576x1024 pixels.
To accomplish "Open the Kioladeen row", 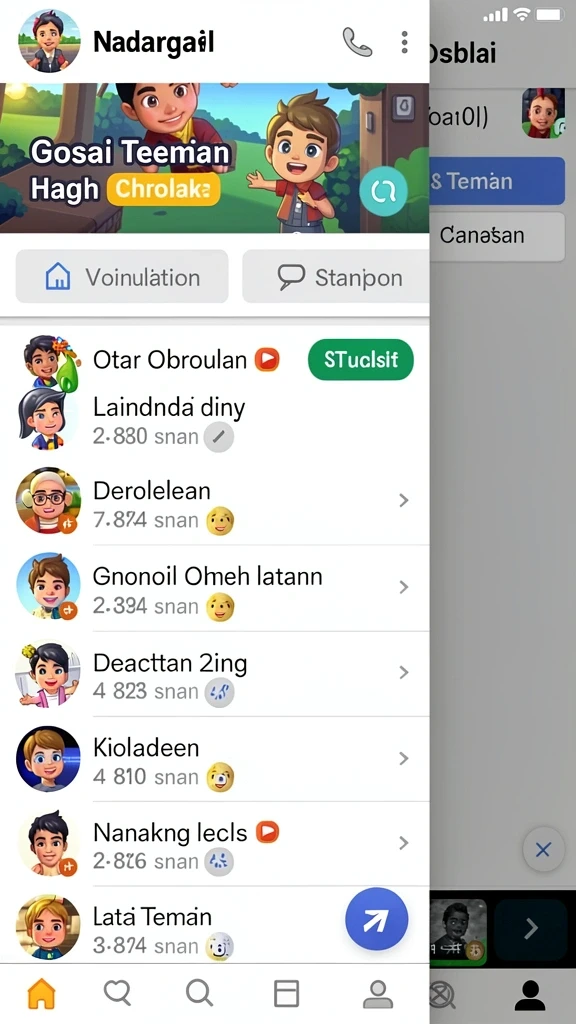I will (215, 759).
